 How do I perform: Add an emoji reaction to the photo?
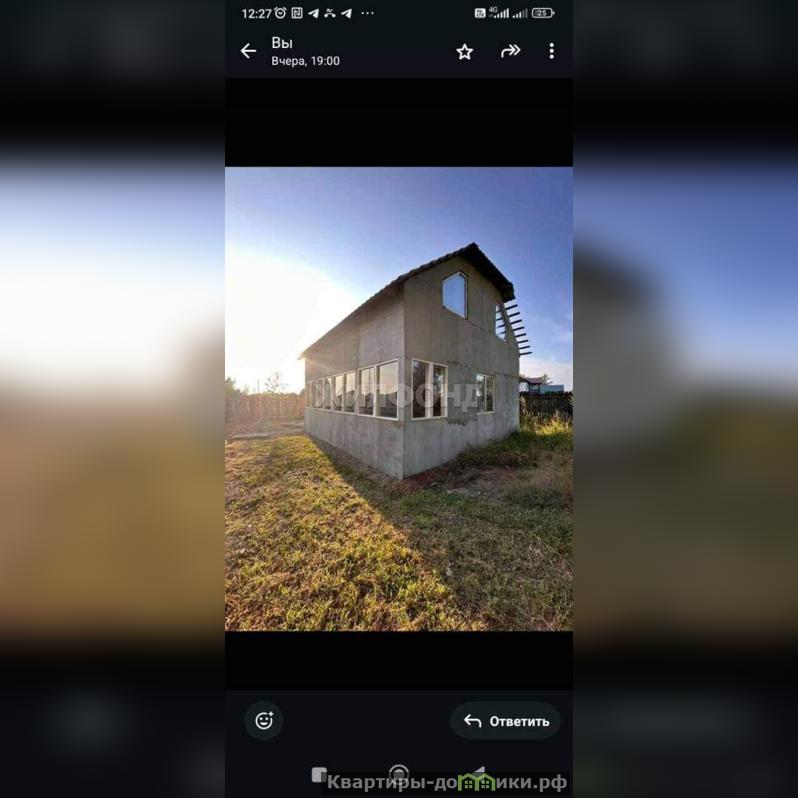pyautogui.click(x=264, y=720)
